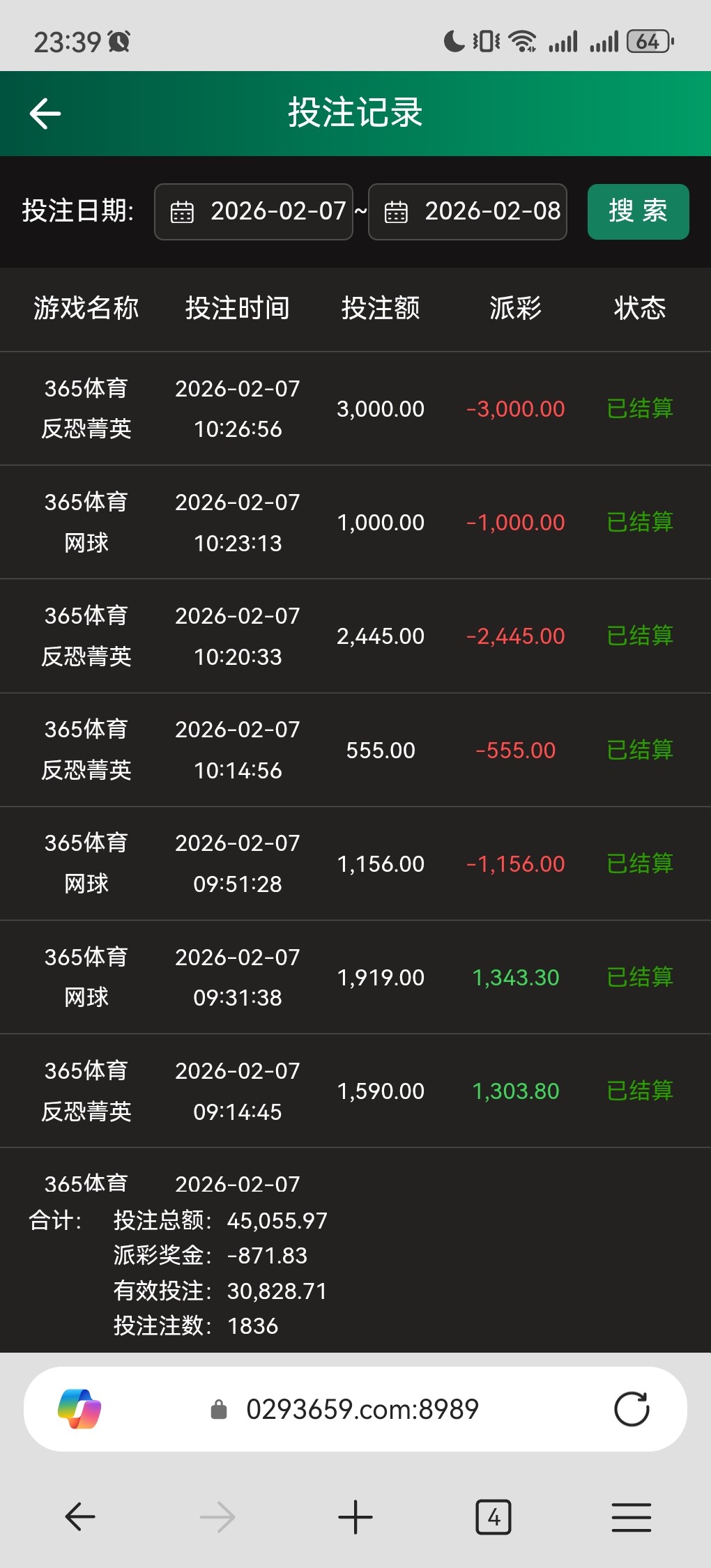Go back from the 投注记录 page

[x=46, y=114]
